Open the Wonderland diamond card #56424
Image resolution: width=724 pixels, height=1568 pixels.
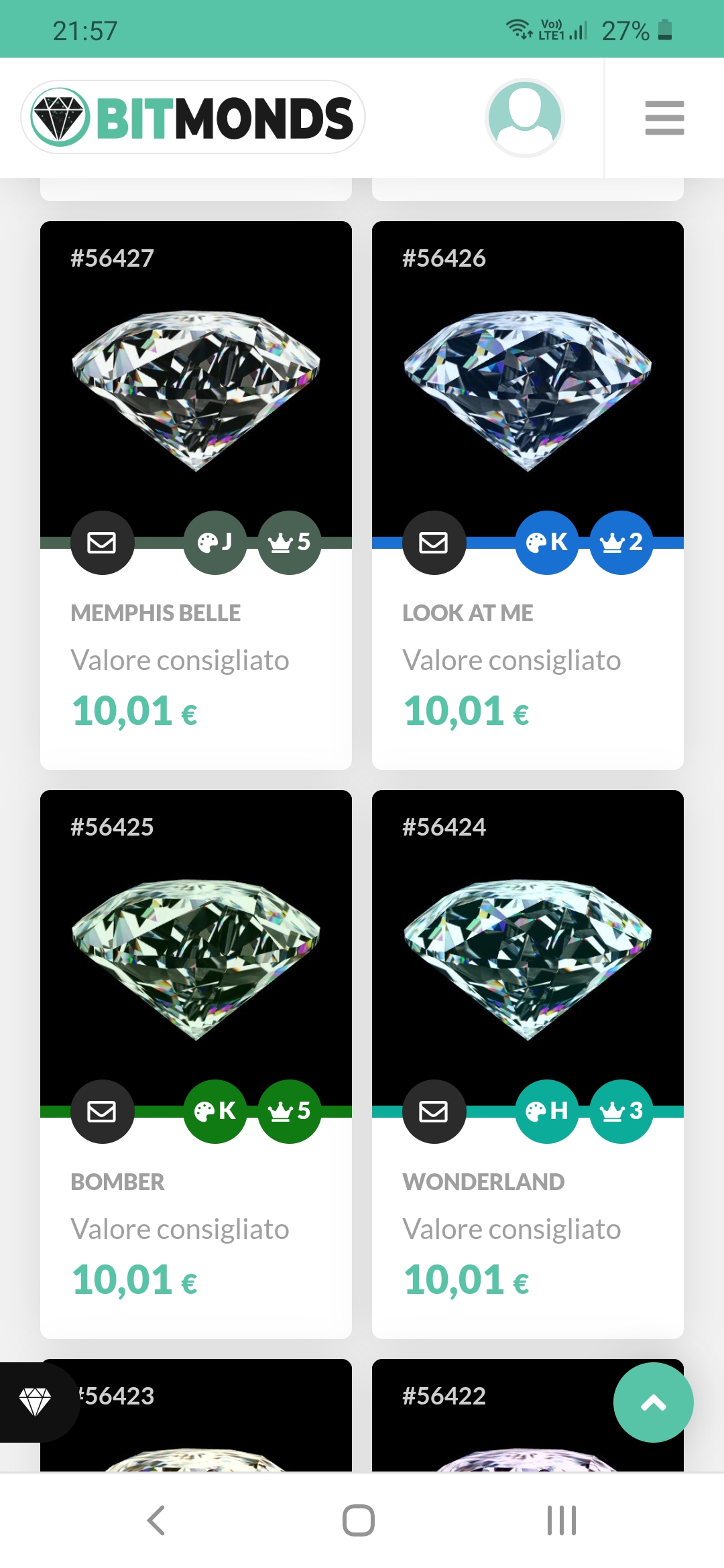(x=528, y=958)
